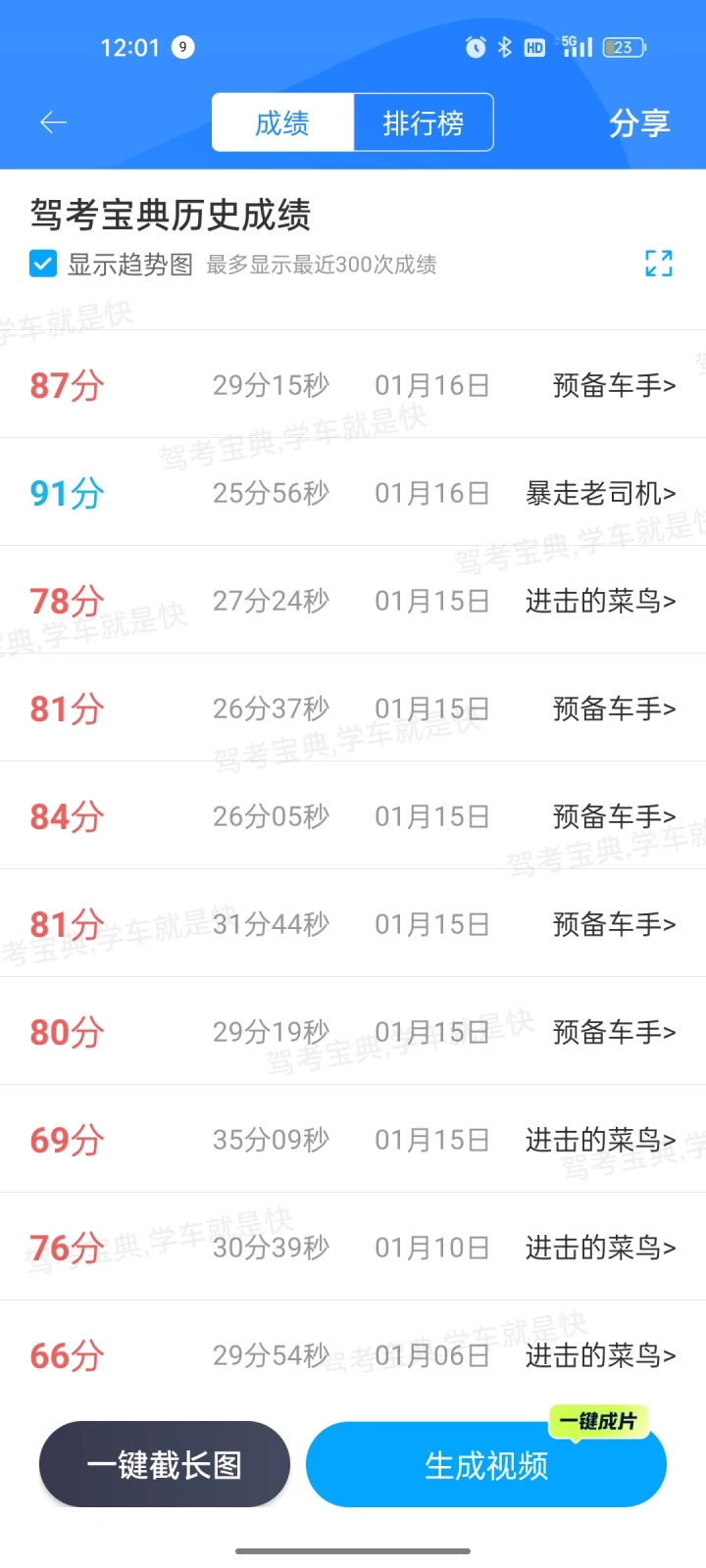The image size is (706, 1568).
Task: View the 66分 record from 01月06日
Action: tap(353, 1355)
